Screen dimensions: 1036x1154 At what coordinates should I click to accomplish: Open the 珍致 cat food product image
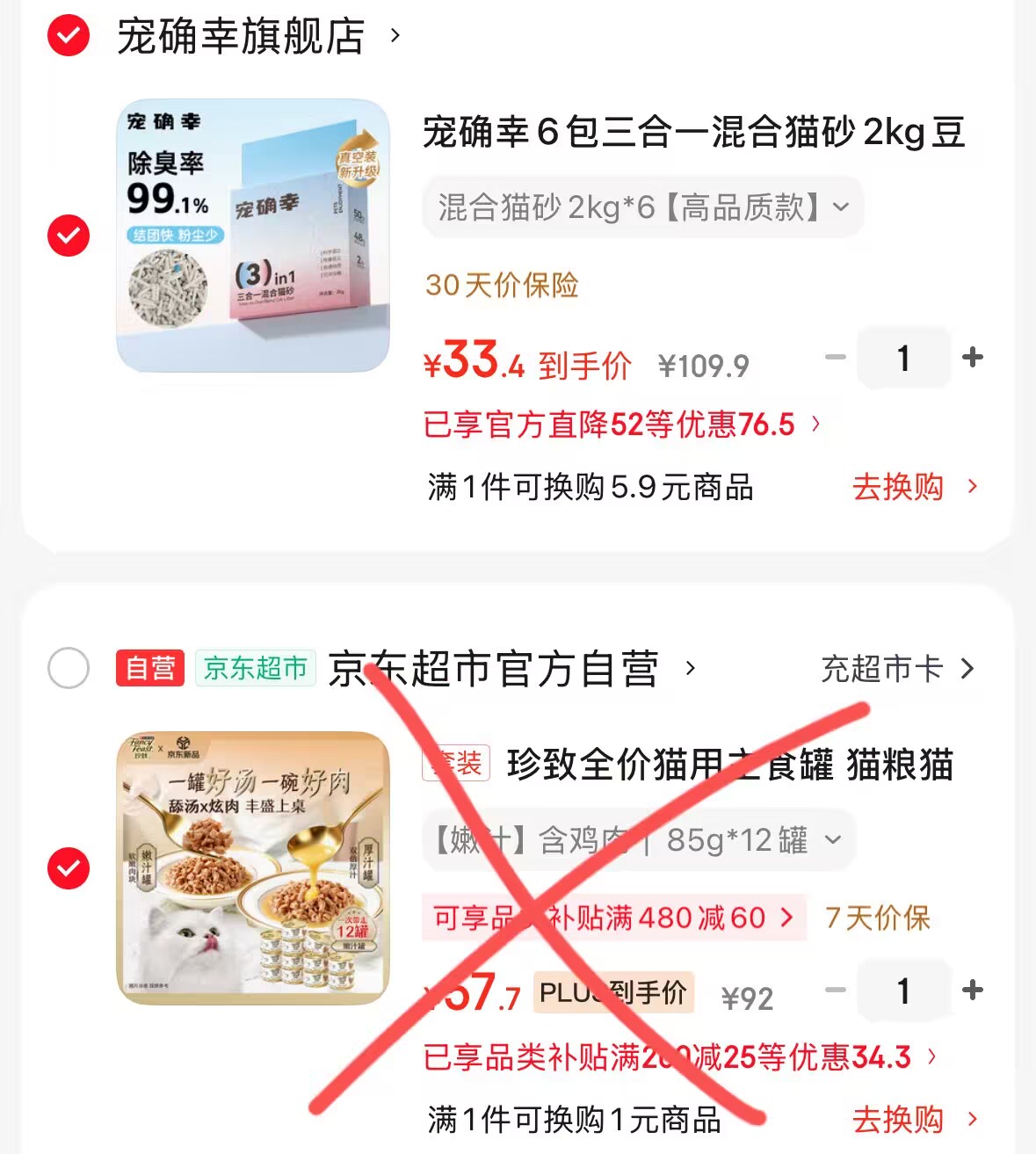pyautogui.click(x=253, y=868)
